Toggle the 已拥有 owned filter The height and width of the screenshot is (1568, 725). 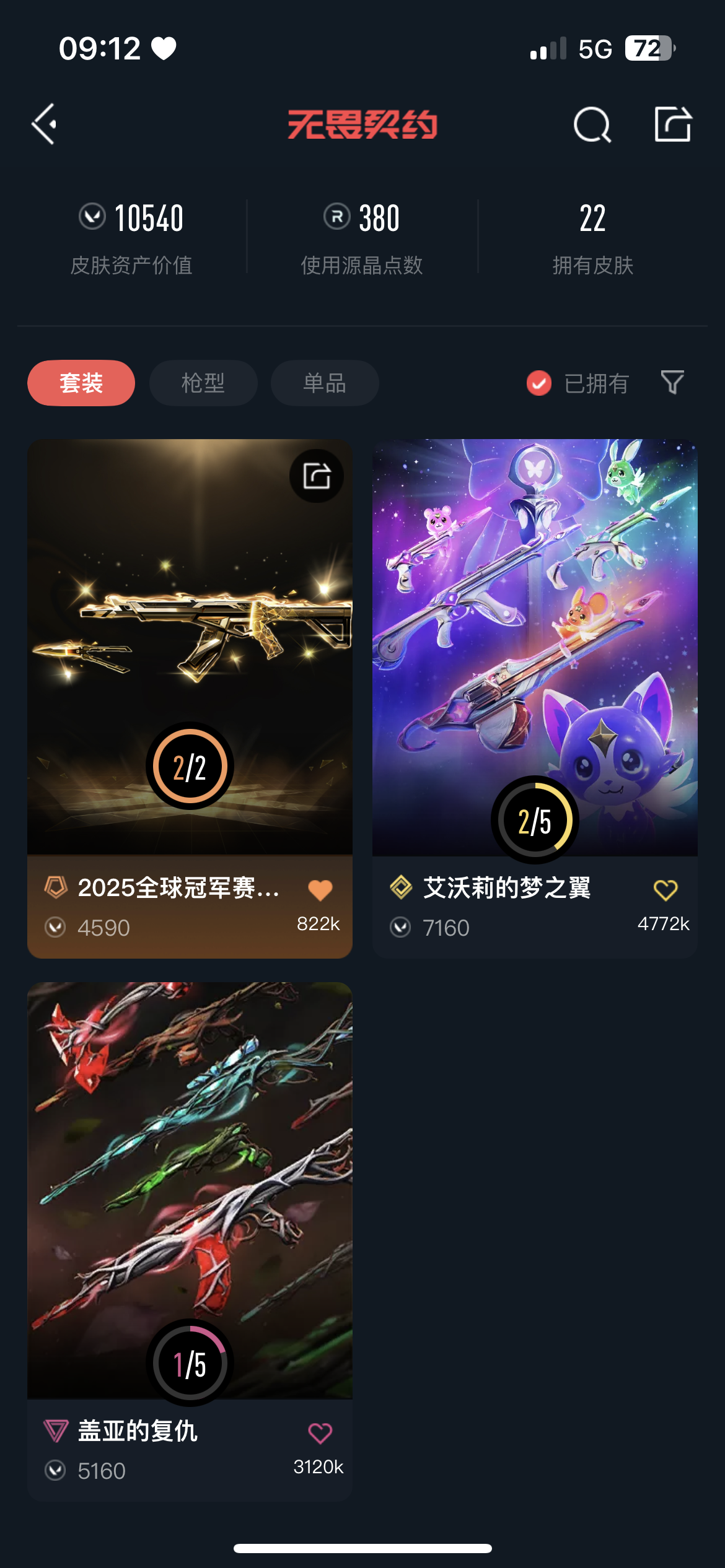click(x=578, y=383)
